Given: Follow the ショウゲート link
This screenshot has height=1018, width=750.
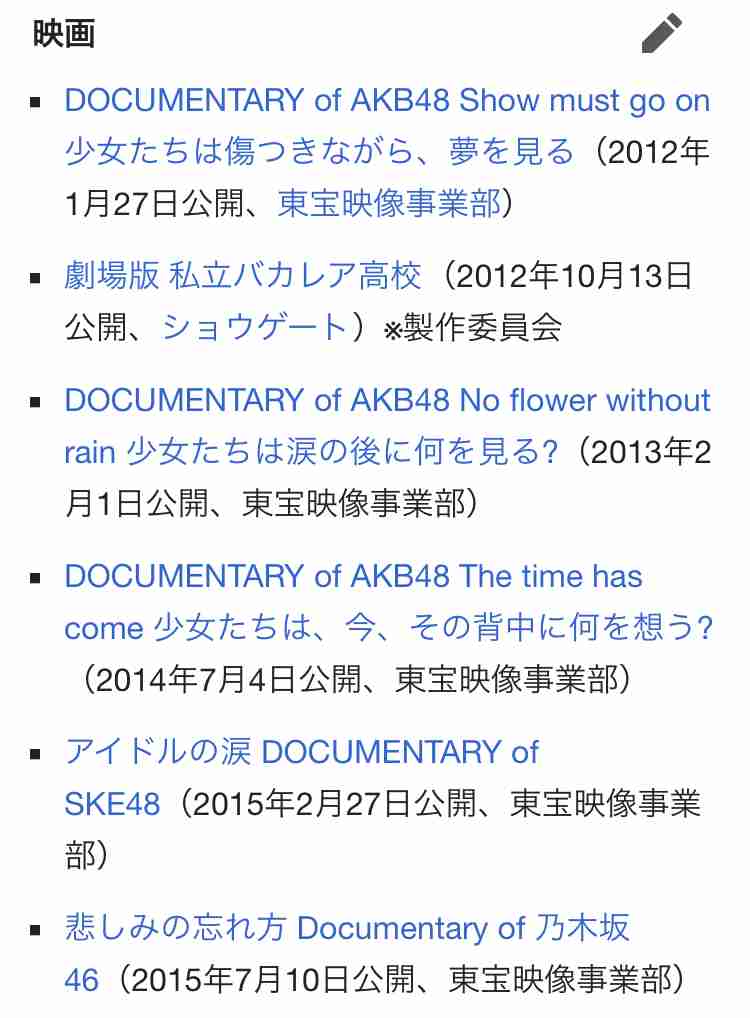Looking at the screenshot, I should (254, 327).
